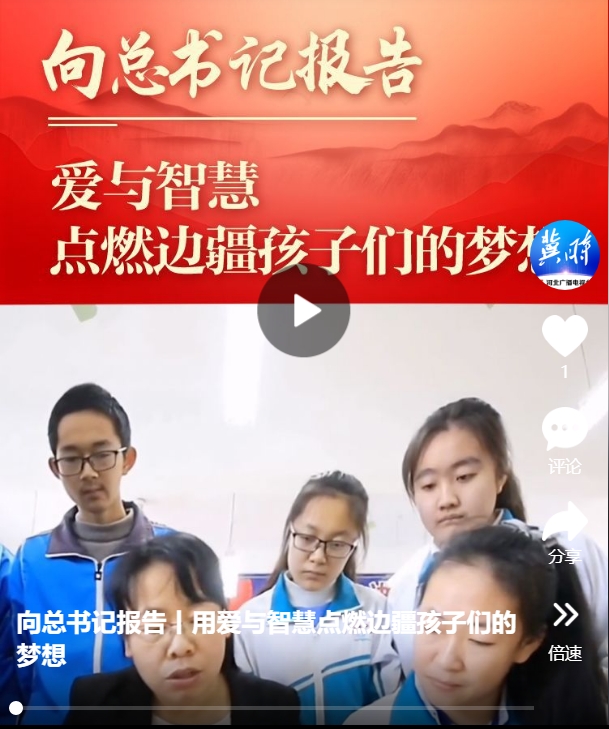Play the video
Viewport: 609px width, 729px height.
click(x=303, y=310)
